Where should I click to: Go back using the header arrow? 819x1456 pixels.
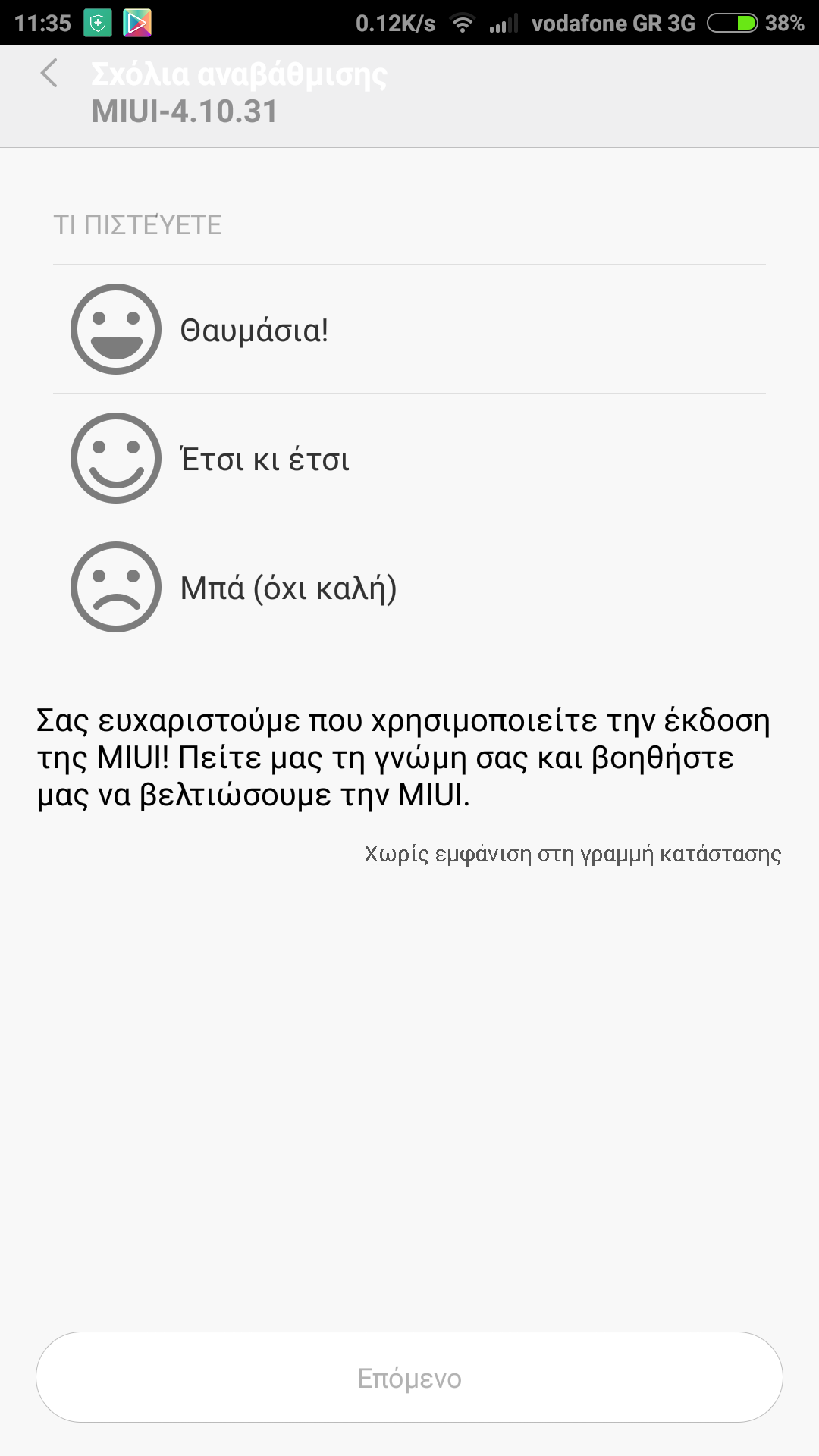49,74
